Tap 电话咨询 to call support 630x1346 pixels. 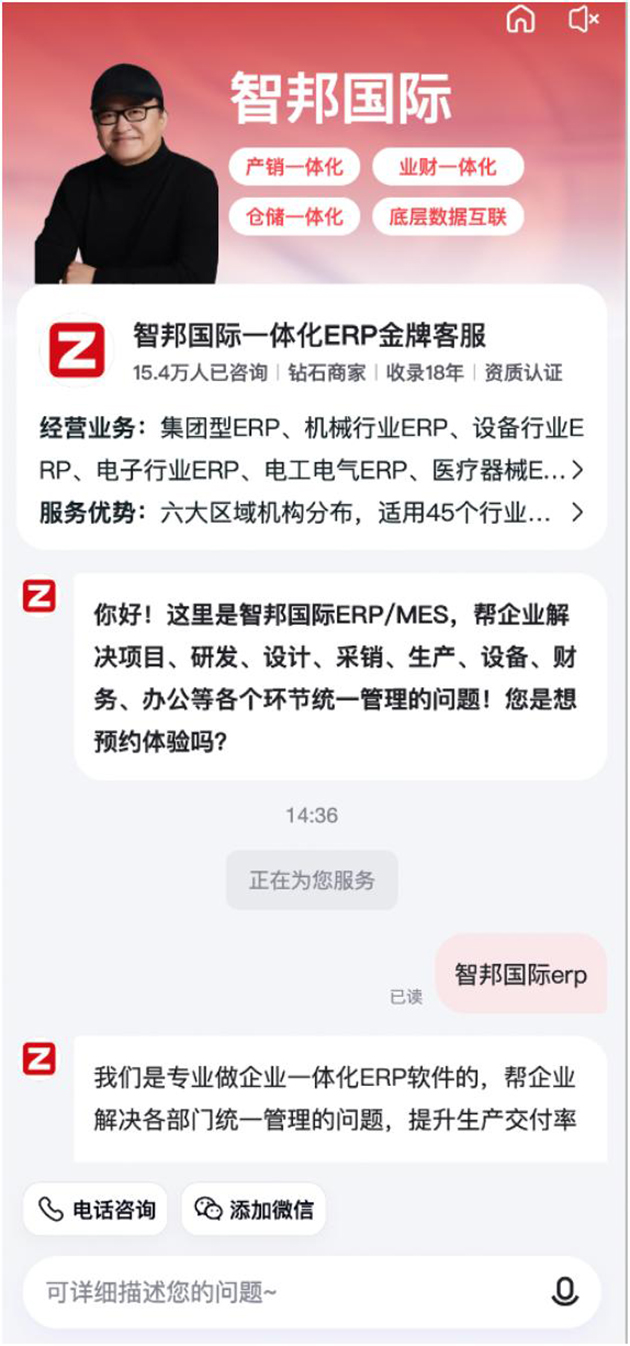coord(96,1209)
